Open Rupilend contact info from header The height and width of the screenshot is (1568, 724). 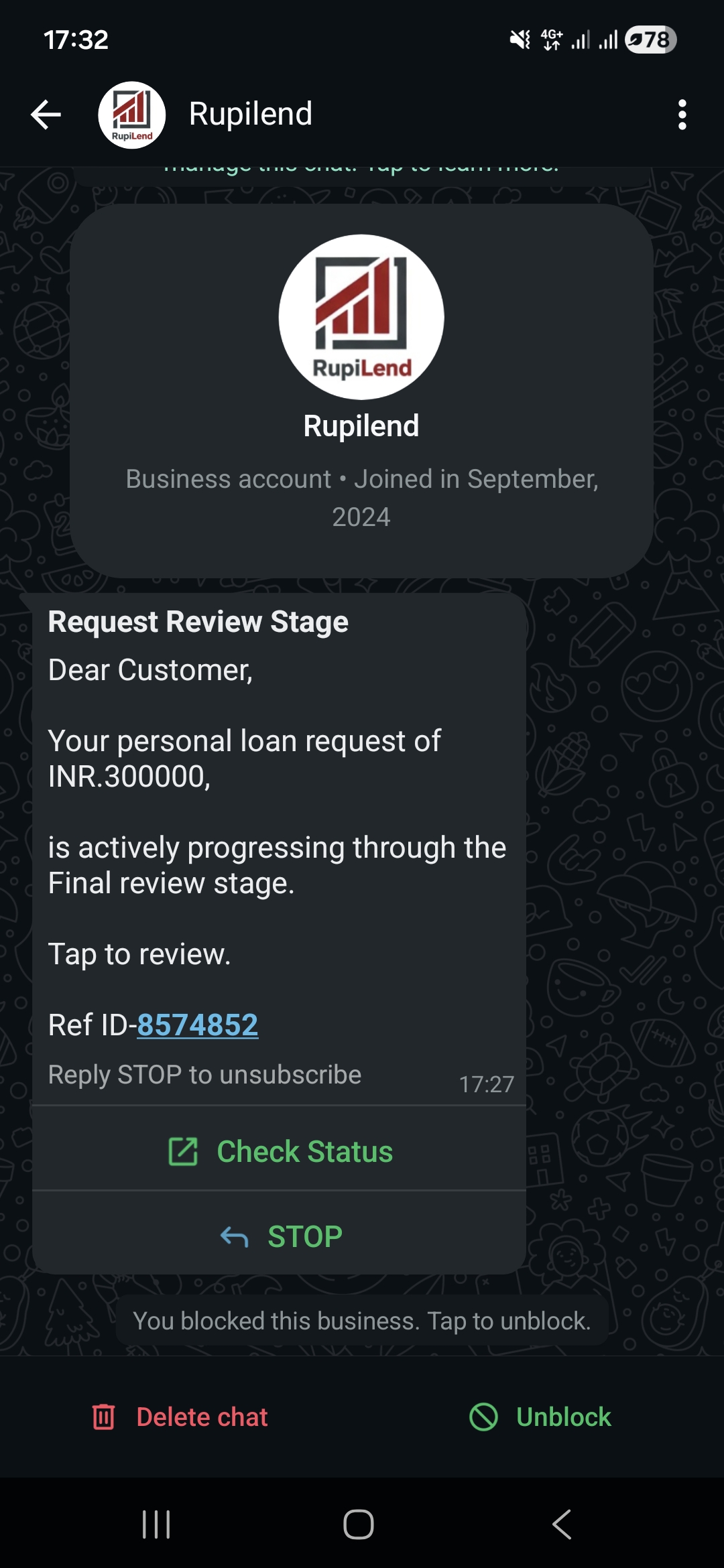click(x=250, y=115)
